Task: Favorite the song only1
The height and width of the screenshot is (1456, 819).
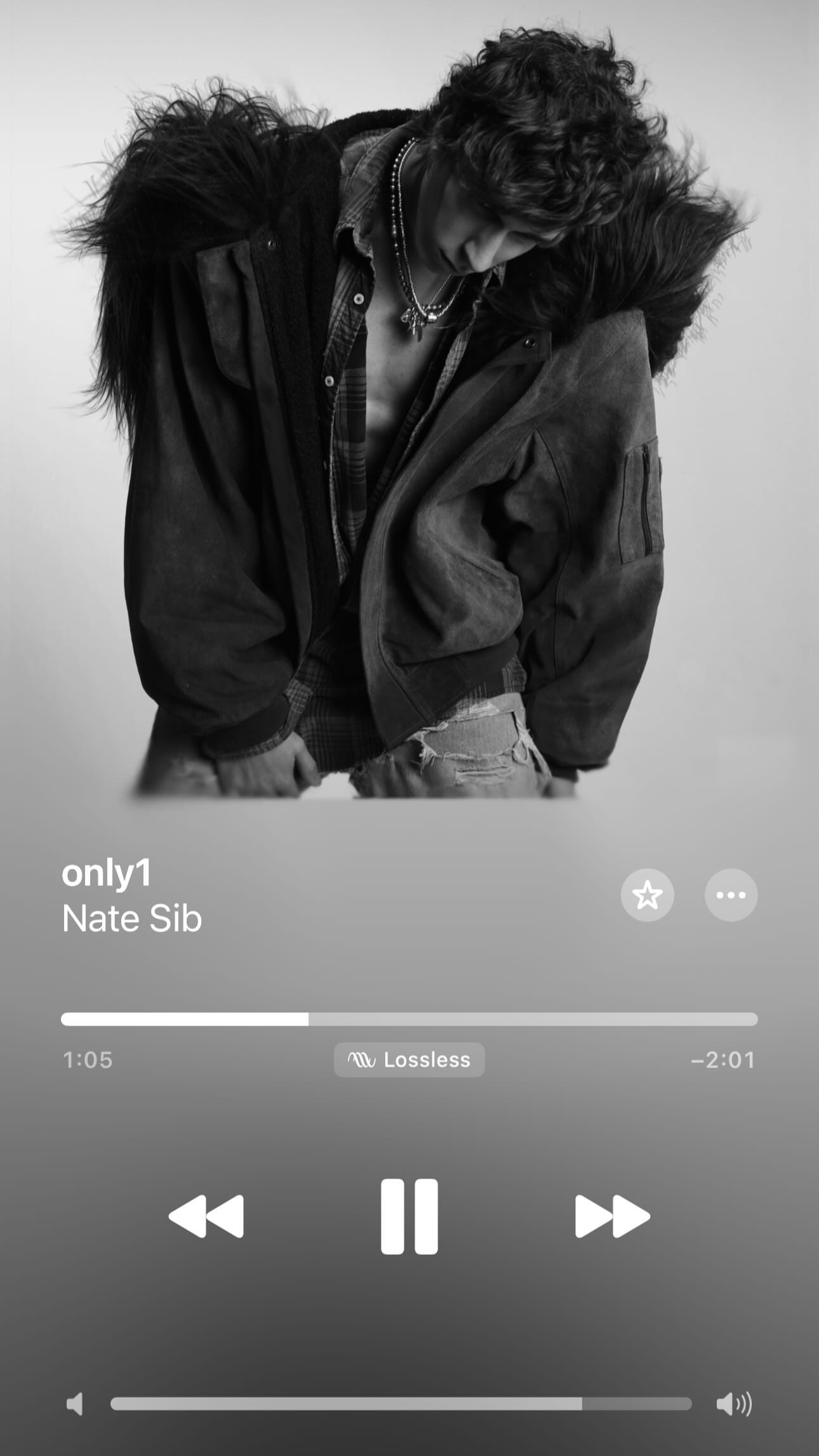Action: point(647,895)
